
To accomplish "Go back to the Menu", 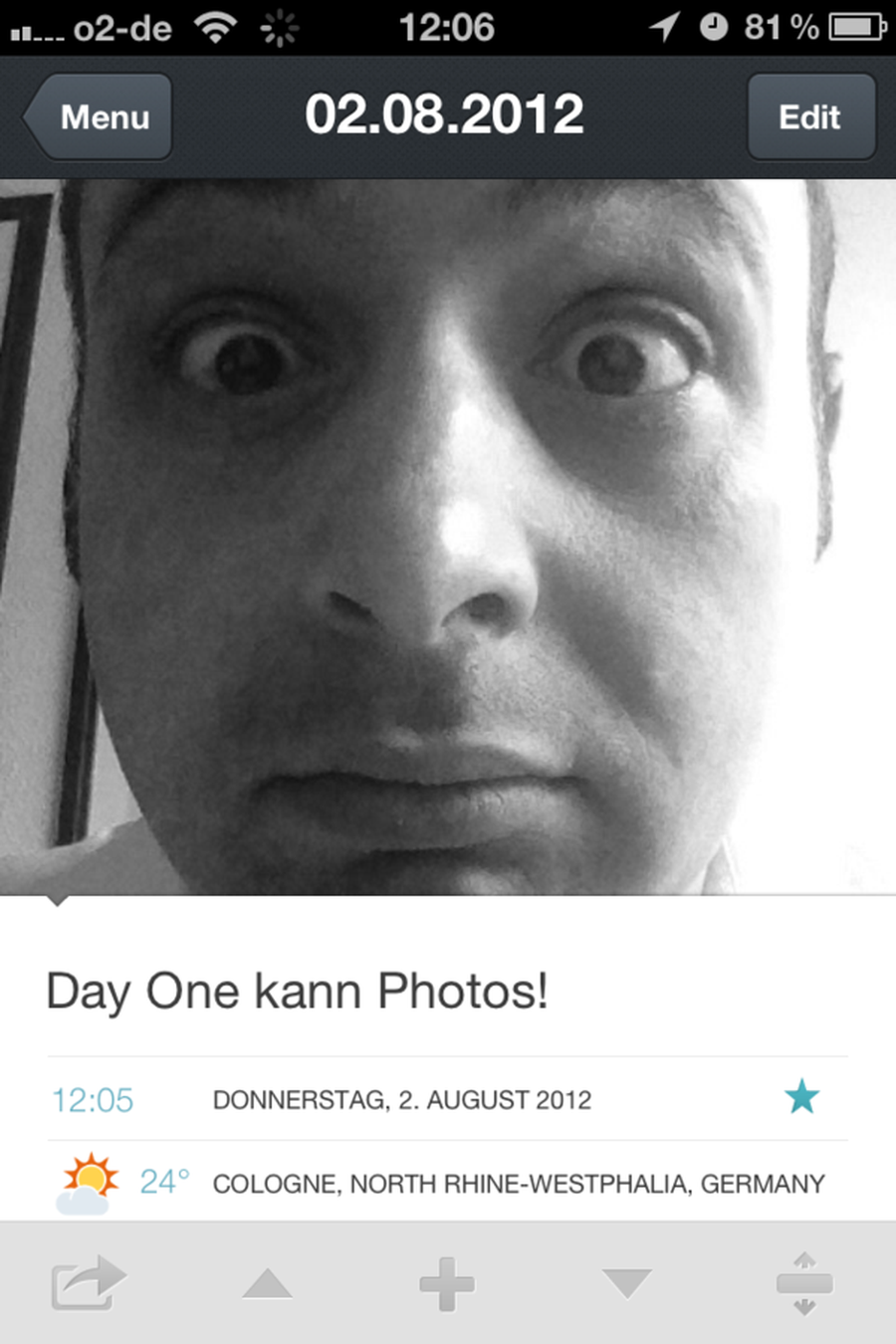I will [x=100, y=117].
